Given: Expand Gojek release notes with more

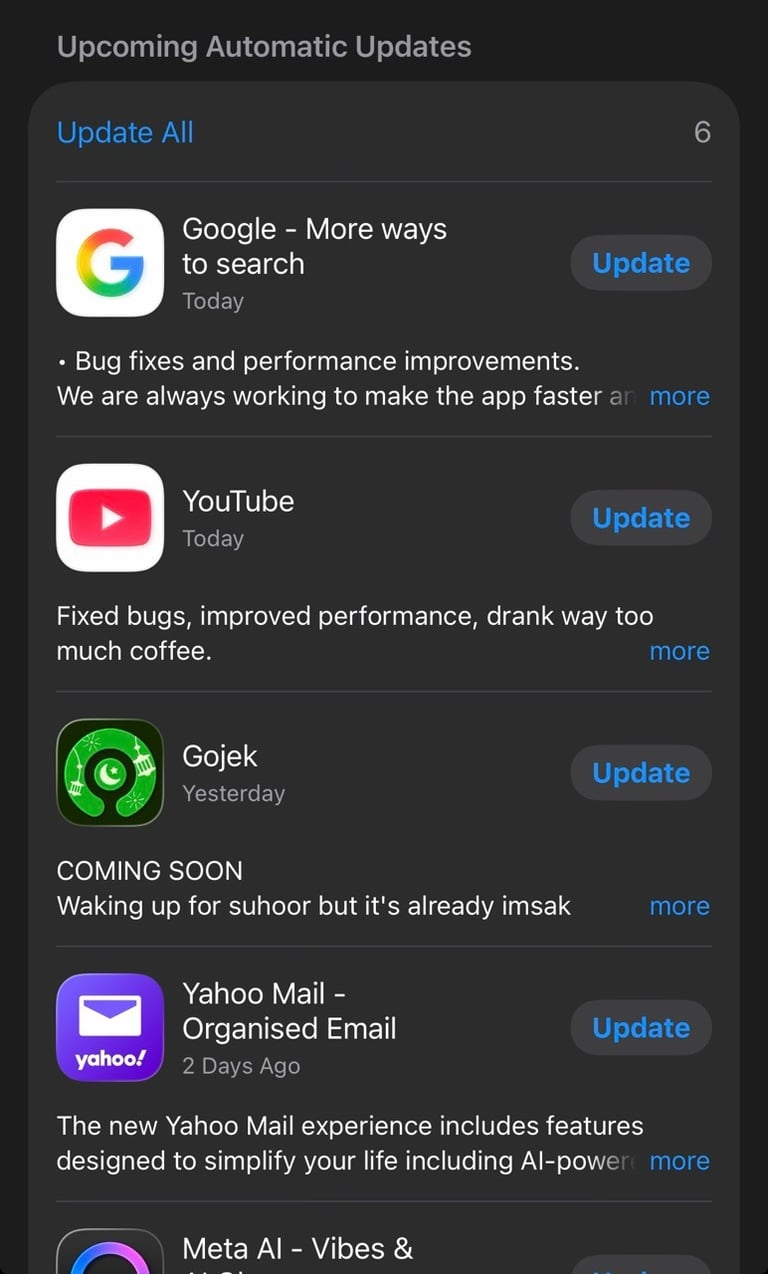Looking at the screenshot, I should [679, 906].
